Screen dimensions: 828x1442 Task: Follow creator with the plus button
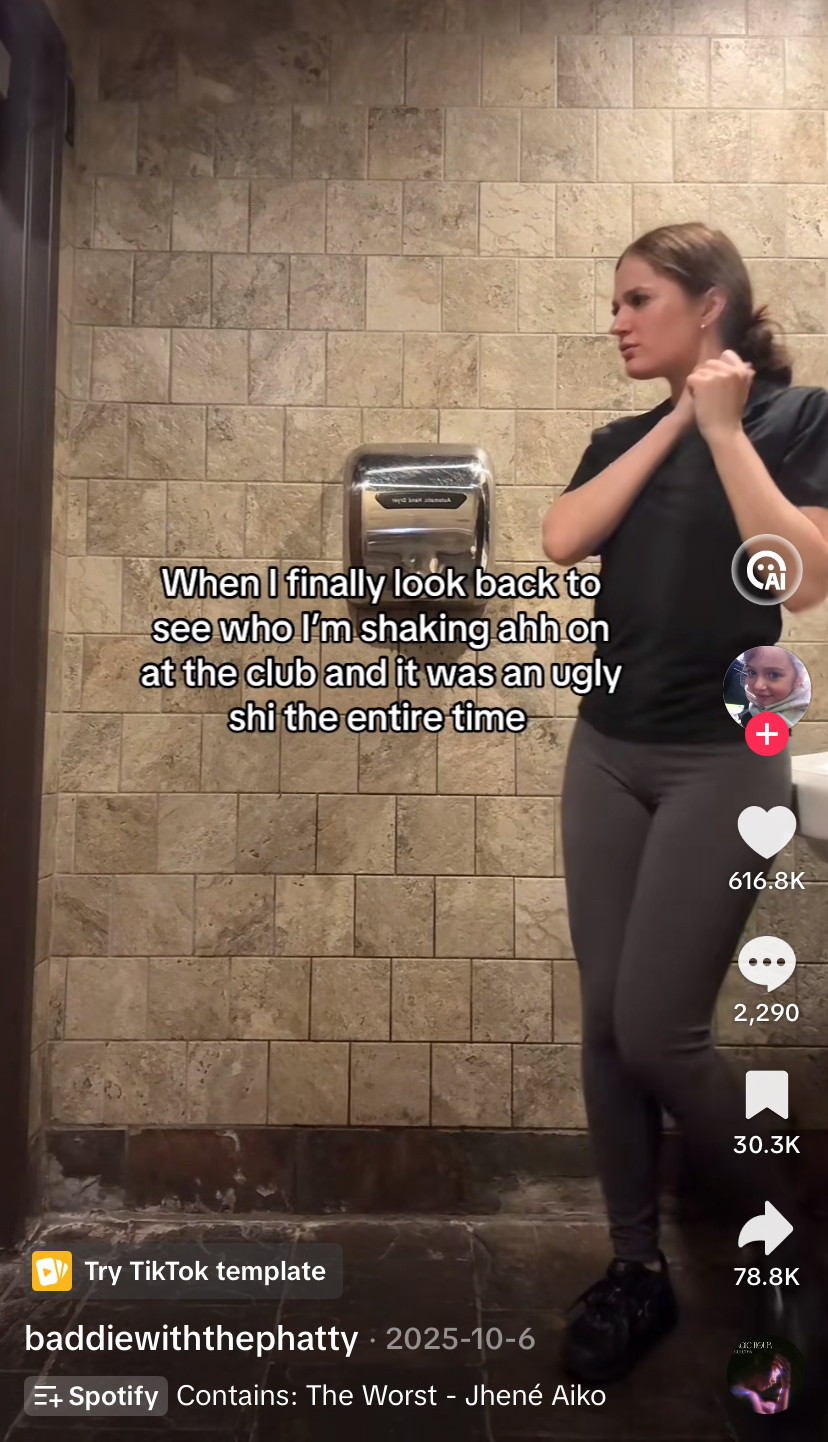tap(766, 735)
